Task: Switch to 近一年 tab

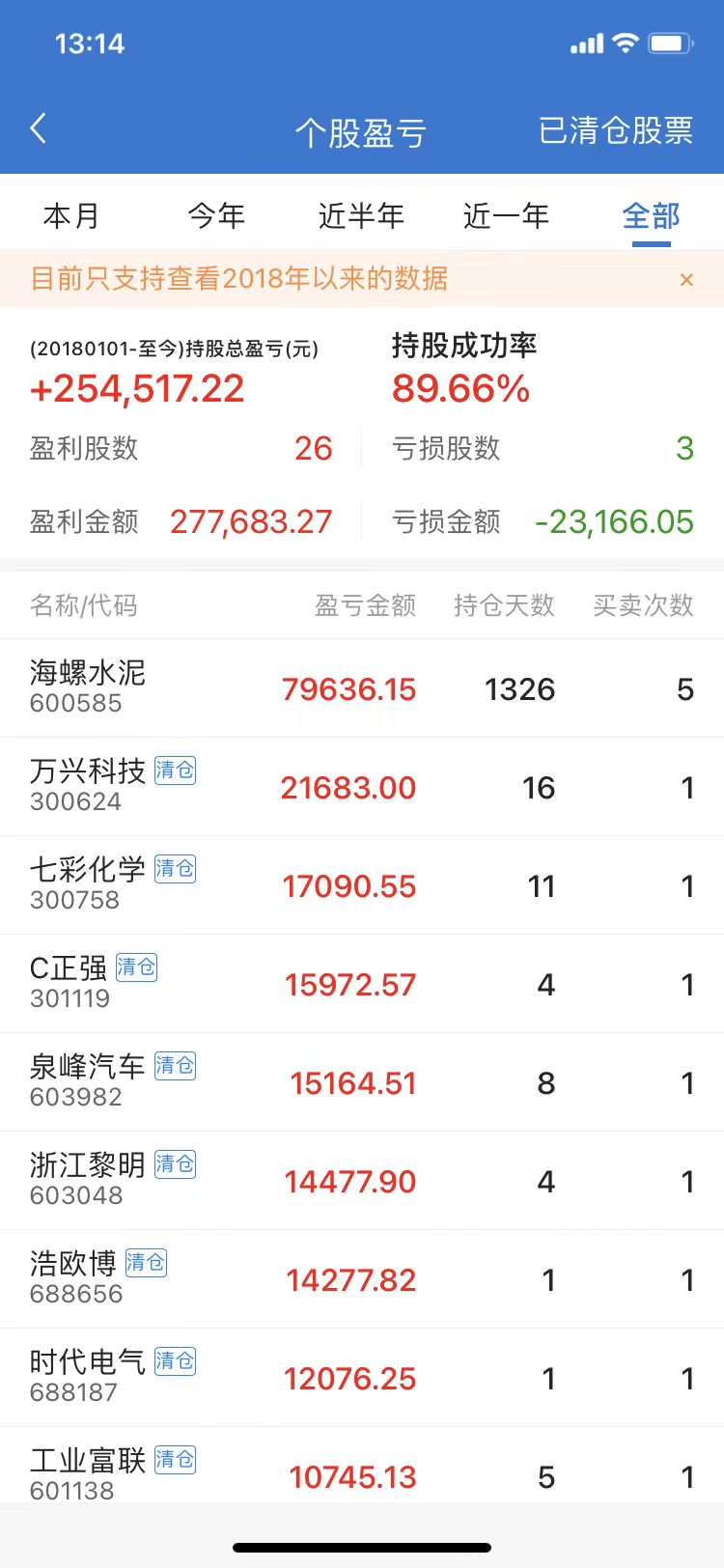Action: [x=506, y=215]
